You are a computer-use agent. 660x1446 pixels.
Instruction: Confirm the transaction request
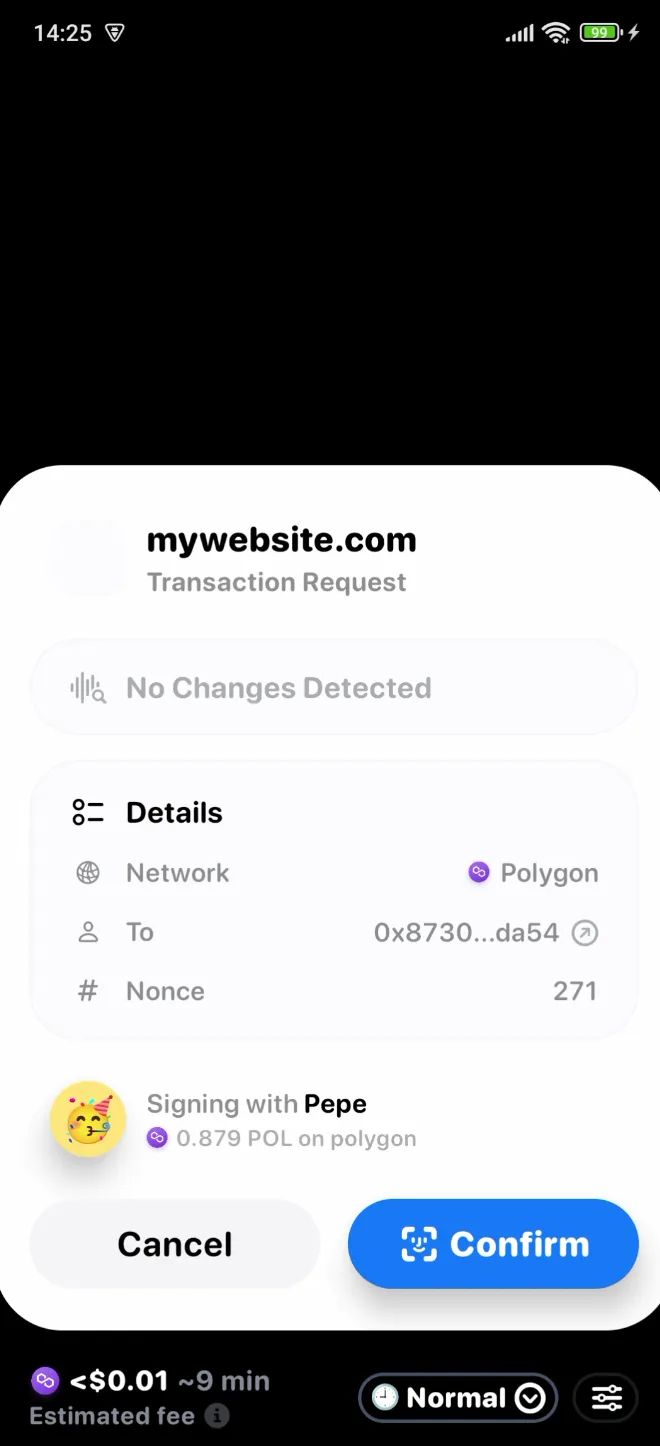tap(493, 1244)
